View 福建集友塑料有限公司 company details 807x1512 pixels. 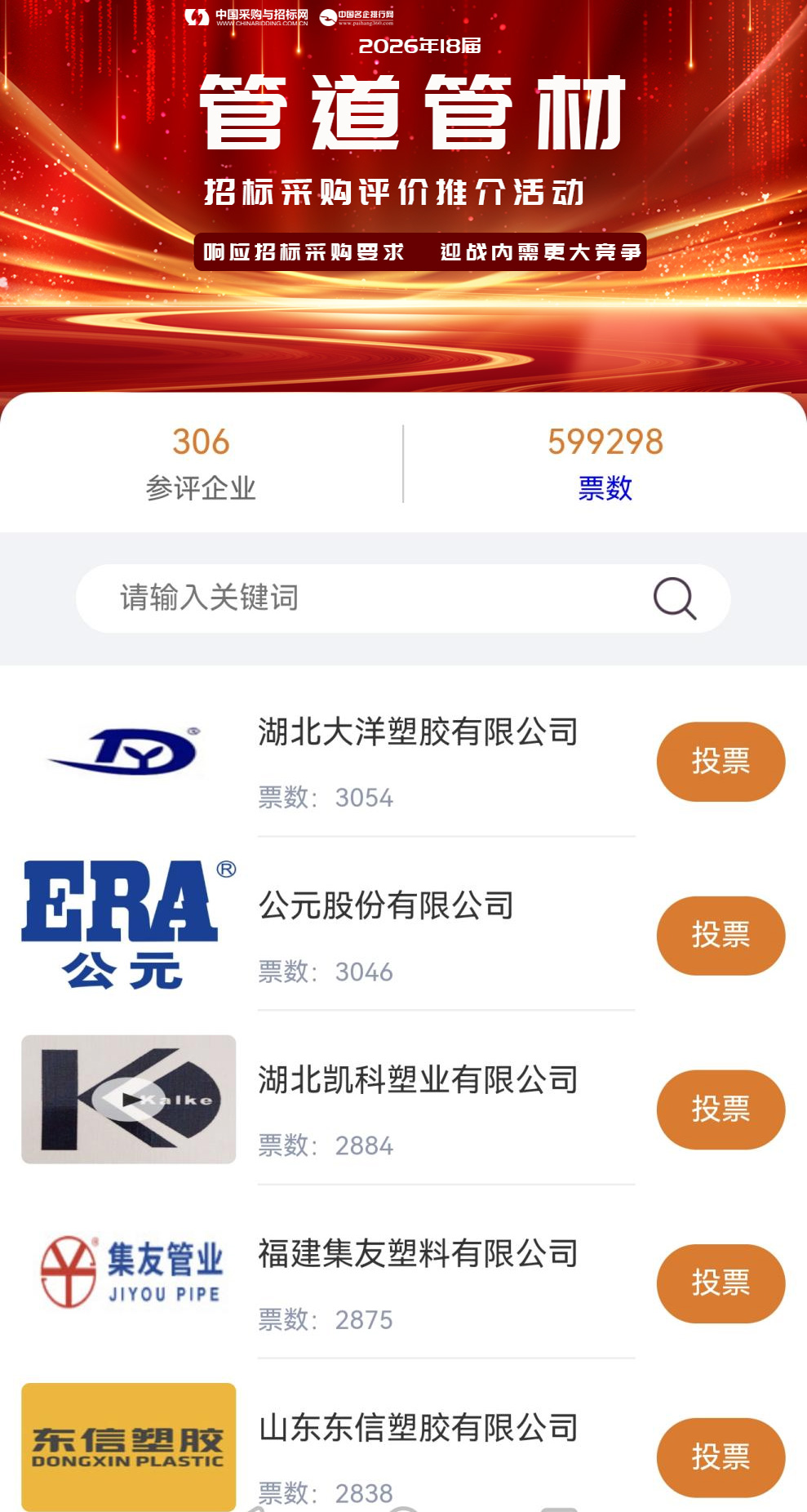pos(418,1254)
